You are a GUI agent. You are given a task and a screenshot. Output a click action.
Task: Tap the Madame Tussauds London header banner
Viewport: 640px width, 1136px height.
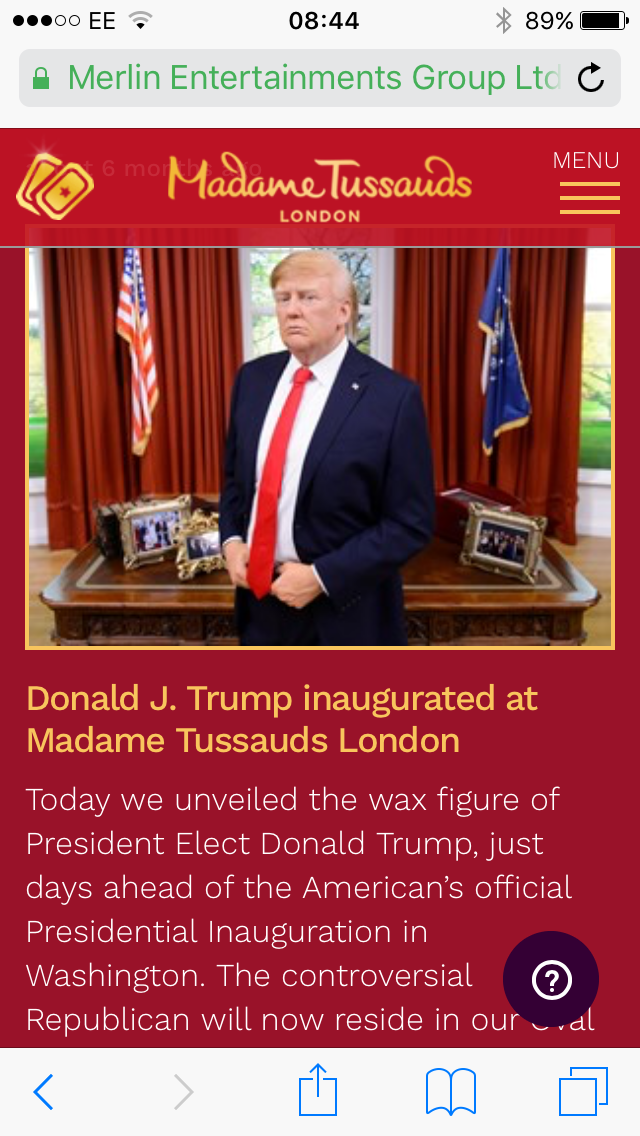[319, 185]
